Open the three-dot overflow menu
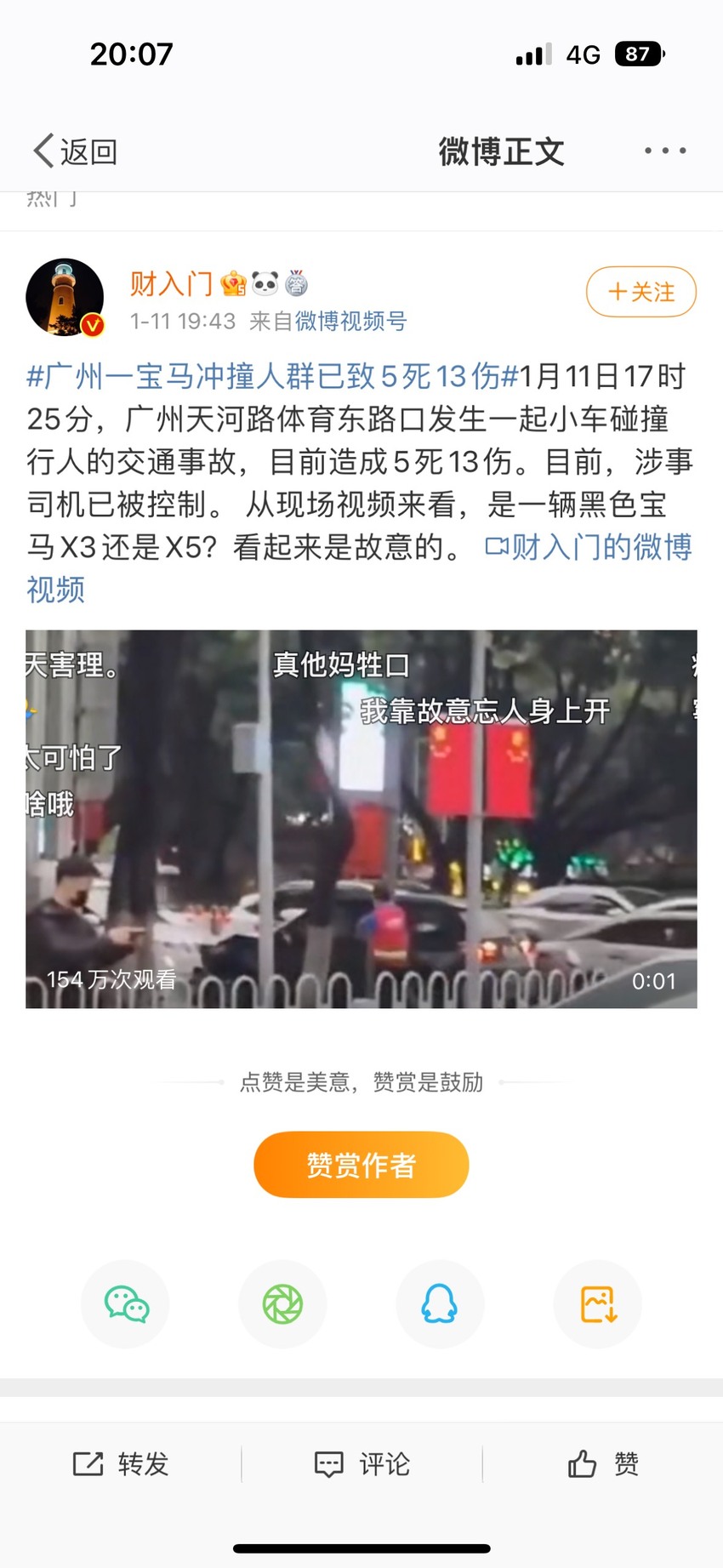 (x=665, y=151)
